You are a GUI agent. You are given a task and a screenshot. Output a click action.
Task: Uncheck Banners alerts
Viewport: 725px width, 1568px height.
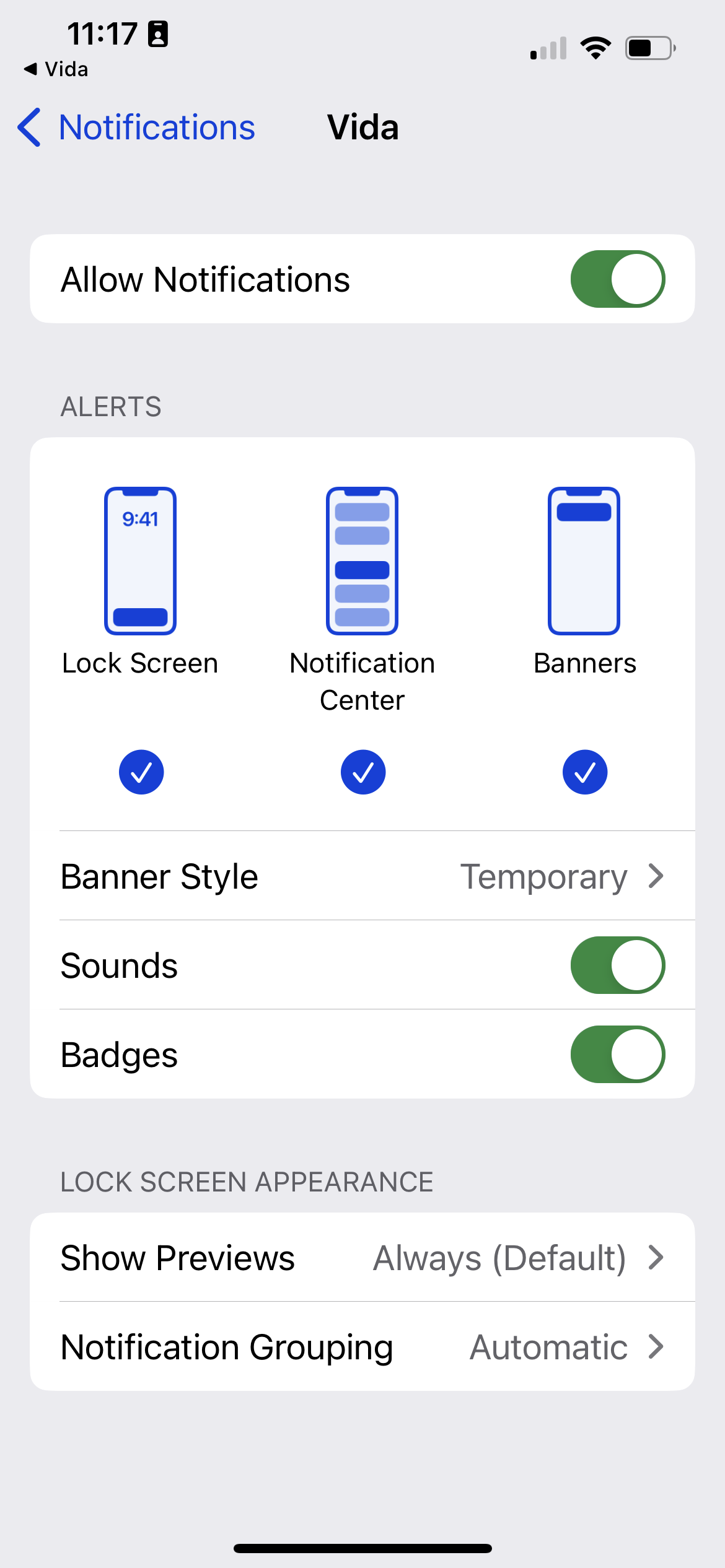coord(585,772)
